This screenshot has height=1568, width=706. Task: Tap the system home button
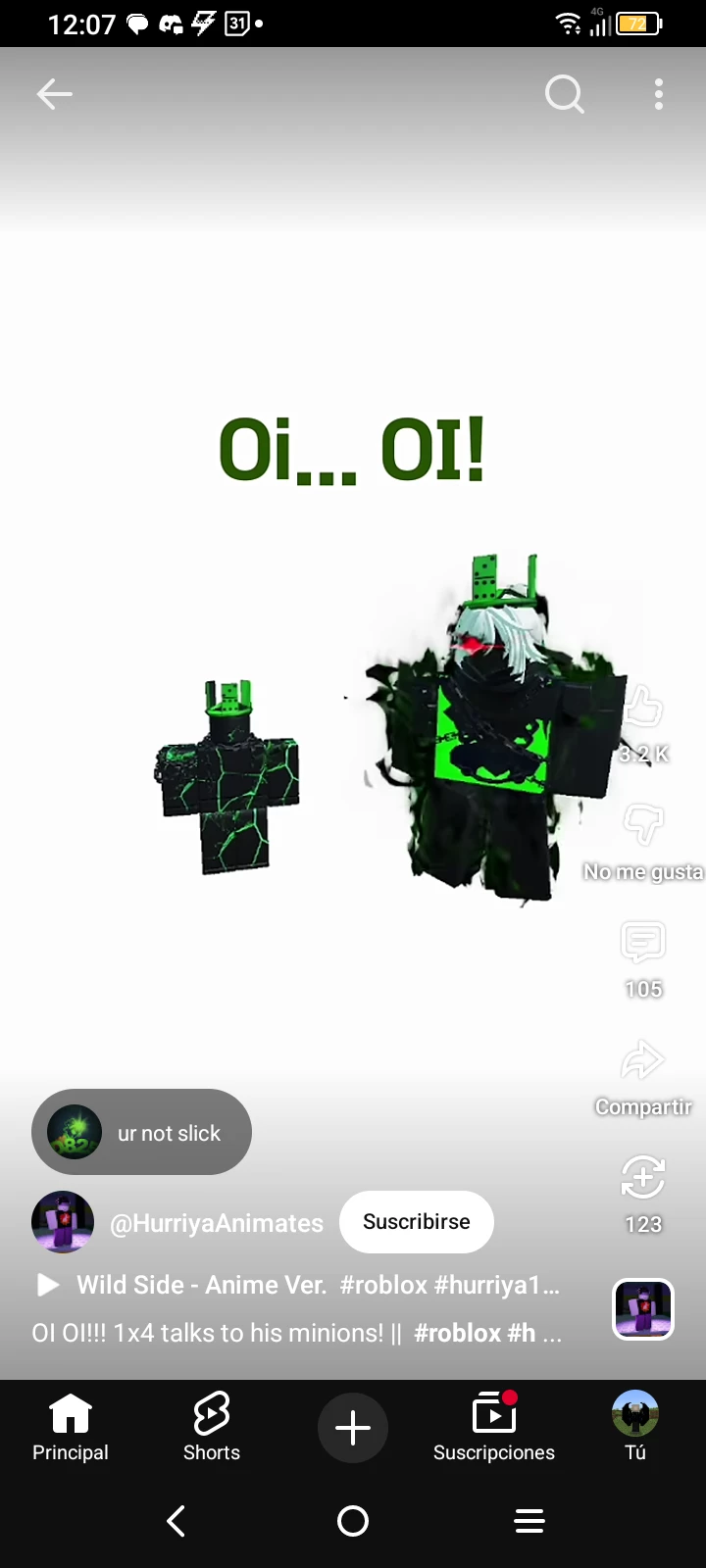coord(353,1521)
